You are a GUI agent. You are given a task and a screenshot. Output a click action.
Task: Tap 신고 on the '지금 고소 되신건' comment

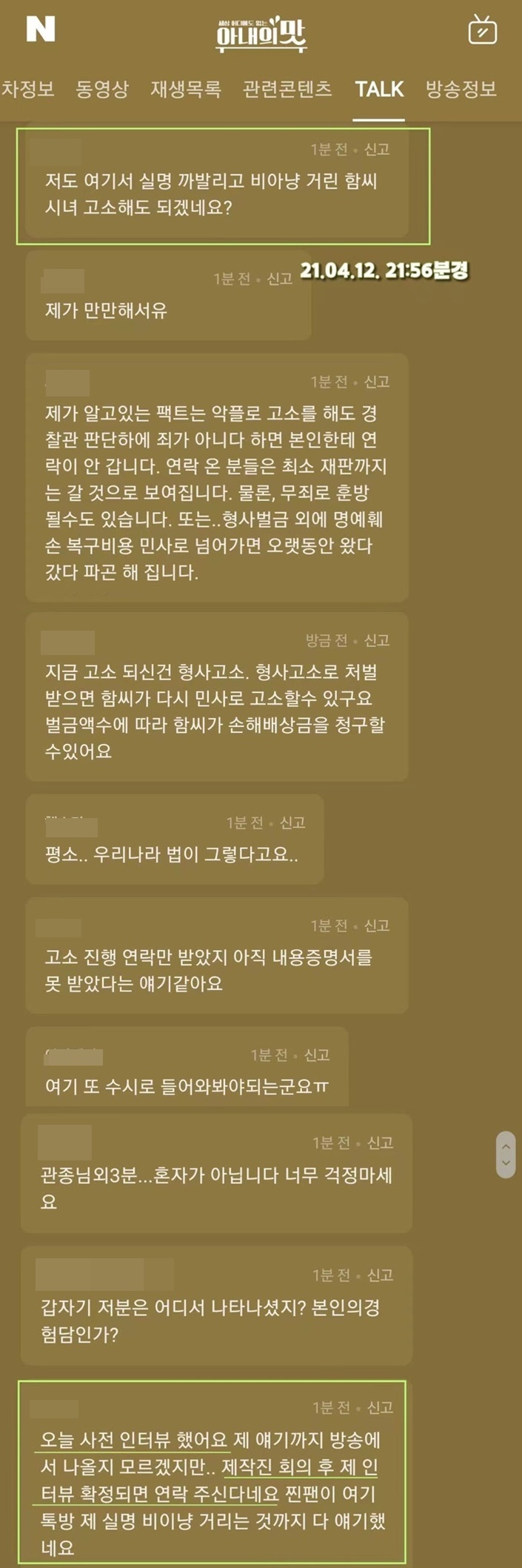pyautogui.click(x=376, y=640)
